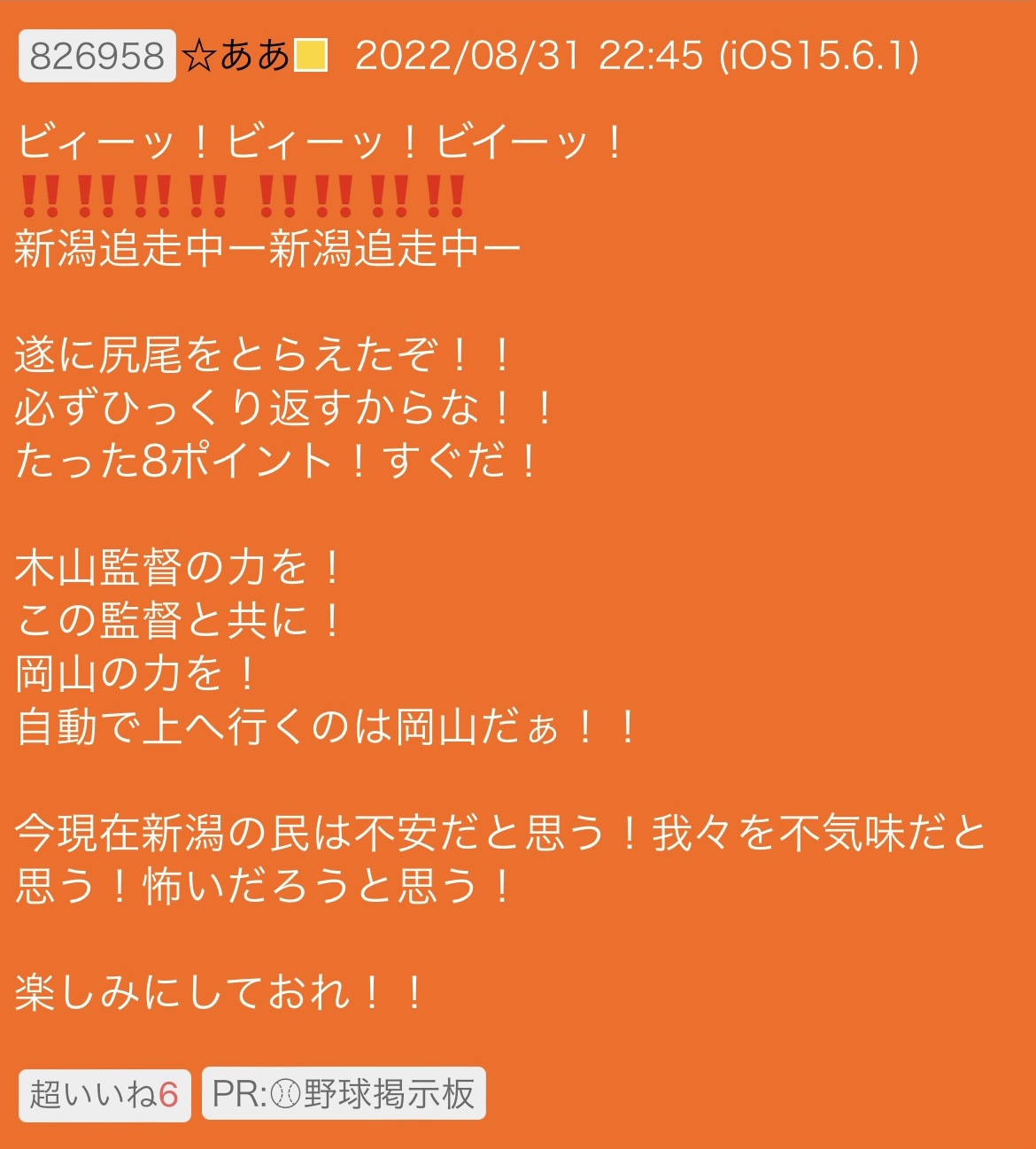Image resolution: width=1036 pixels, height=1149 pixels.
Task: Open the PR 野球掲示板 link
Action: pyautogui.click(x=344, y=1094)
